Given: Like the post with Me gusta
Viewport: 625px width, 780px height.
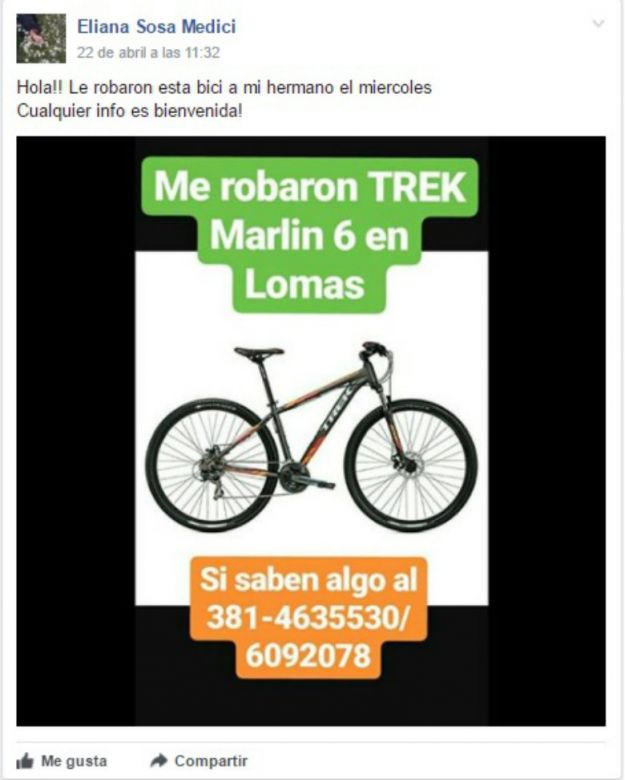Looking at the screenshot, I should click(62, 761).
